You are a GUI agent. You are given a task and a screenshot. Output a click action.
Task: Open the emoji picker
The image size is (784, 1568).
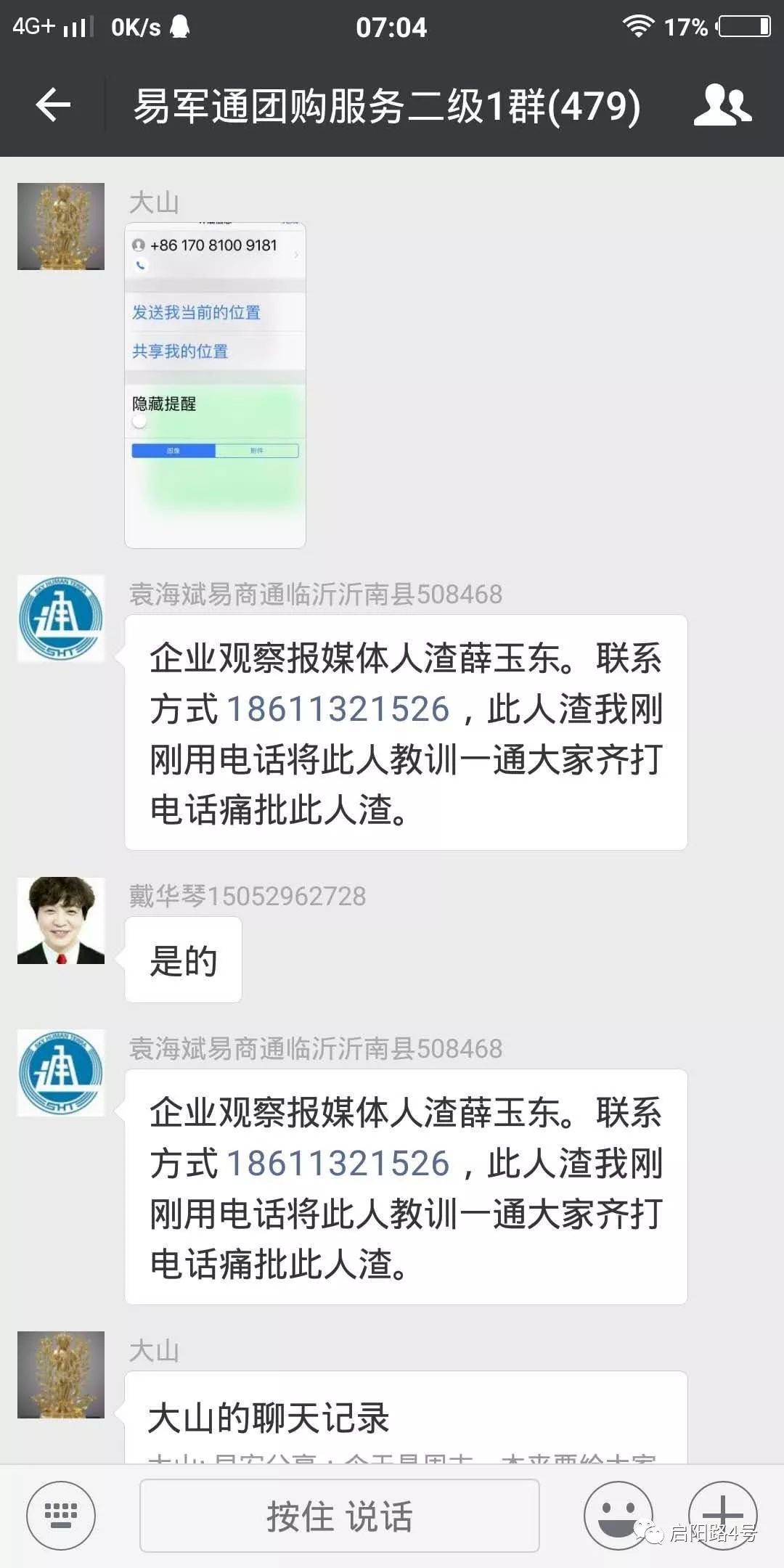(618, 1515)
